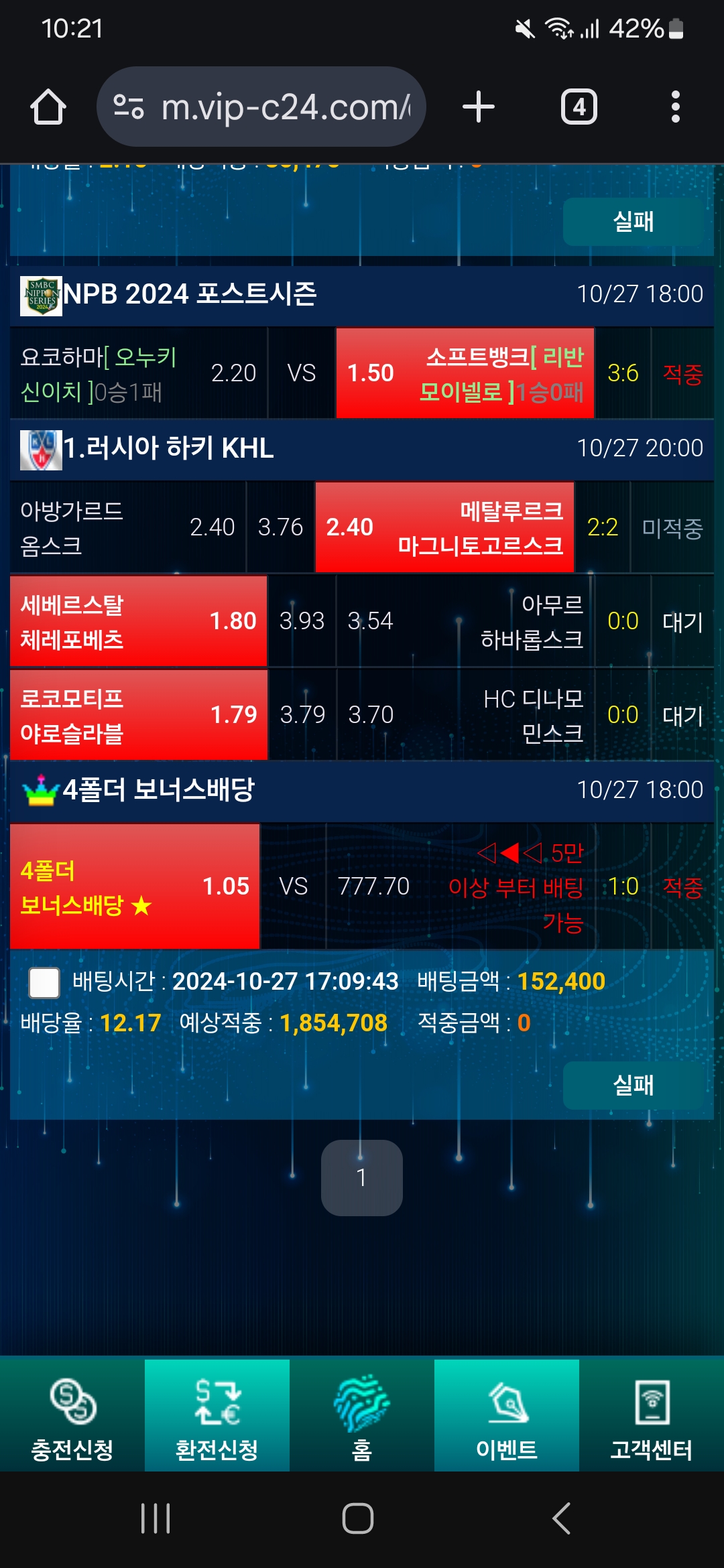Open the browser overflow menu
Screen dimensions: 724x1568
coord(676,107)
